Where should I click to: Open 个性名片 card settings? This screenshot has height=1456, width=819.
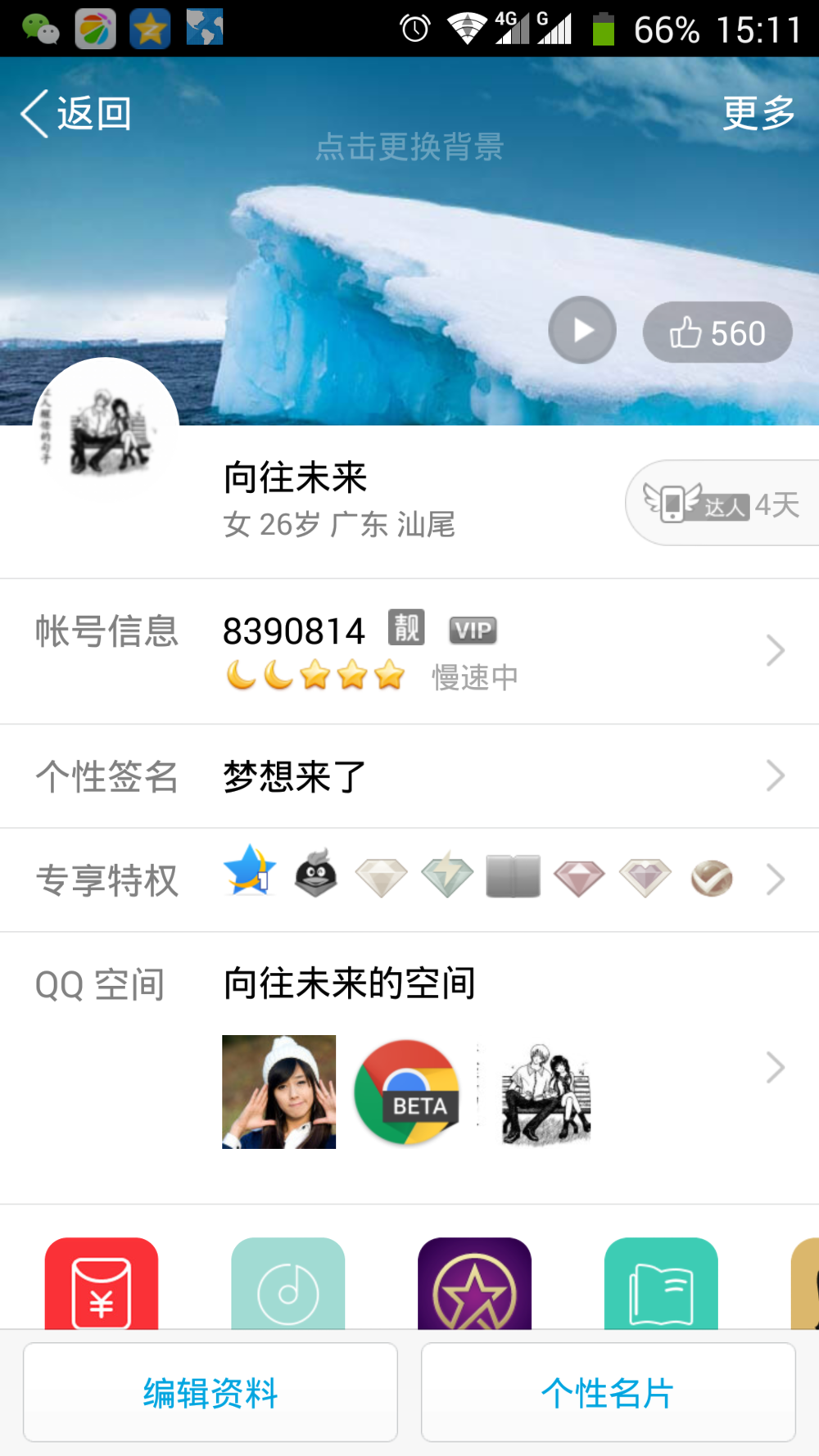(608, 1392)
